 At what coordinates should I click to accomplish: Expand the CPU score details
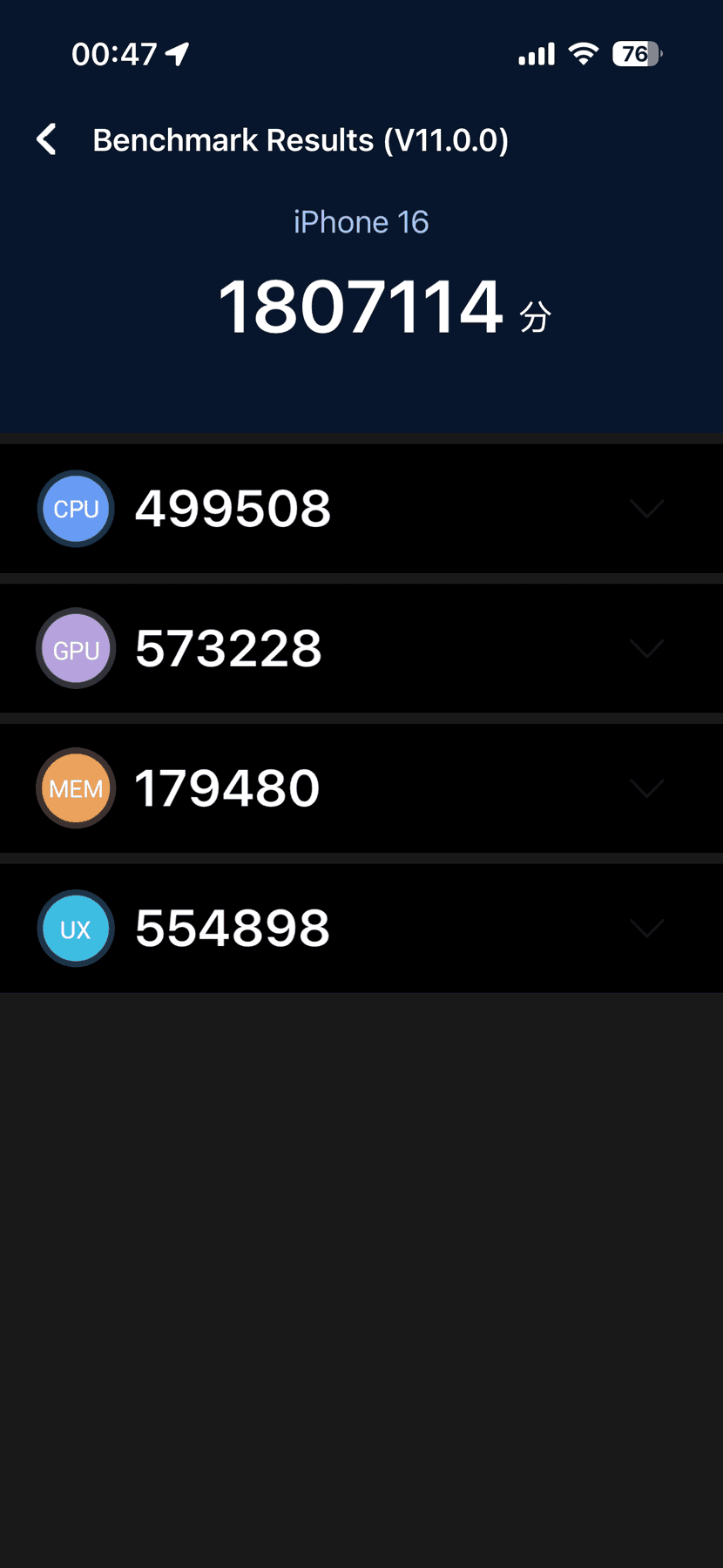(646, 509)
